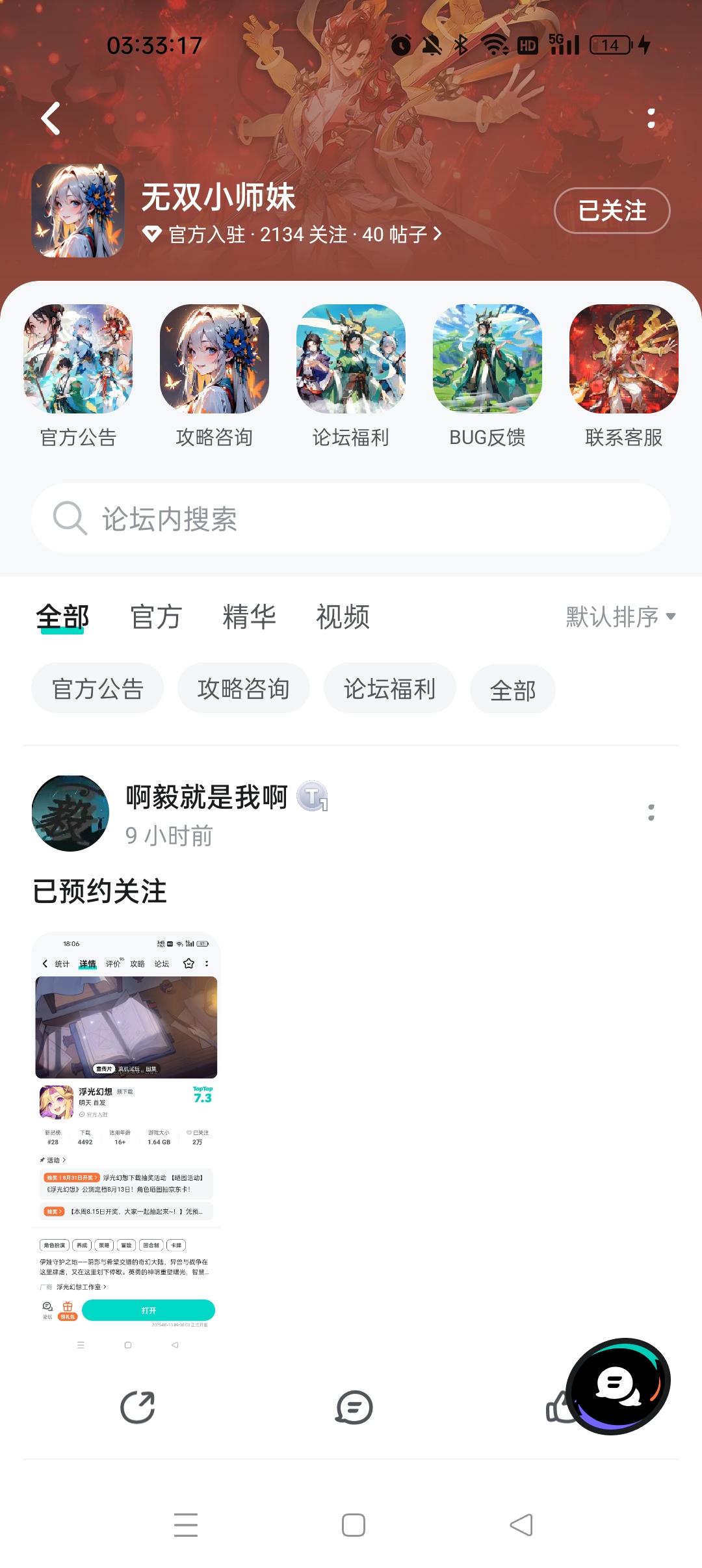This screenshot has height=1568, width=702.
Task: Open the floating chat bubble button
Action: point(617,1386)
